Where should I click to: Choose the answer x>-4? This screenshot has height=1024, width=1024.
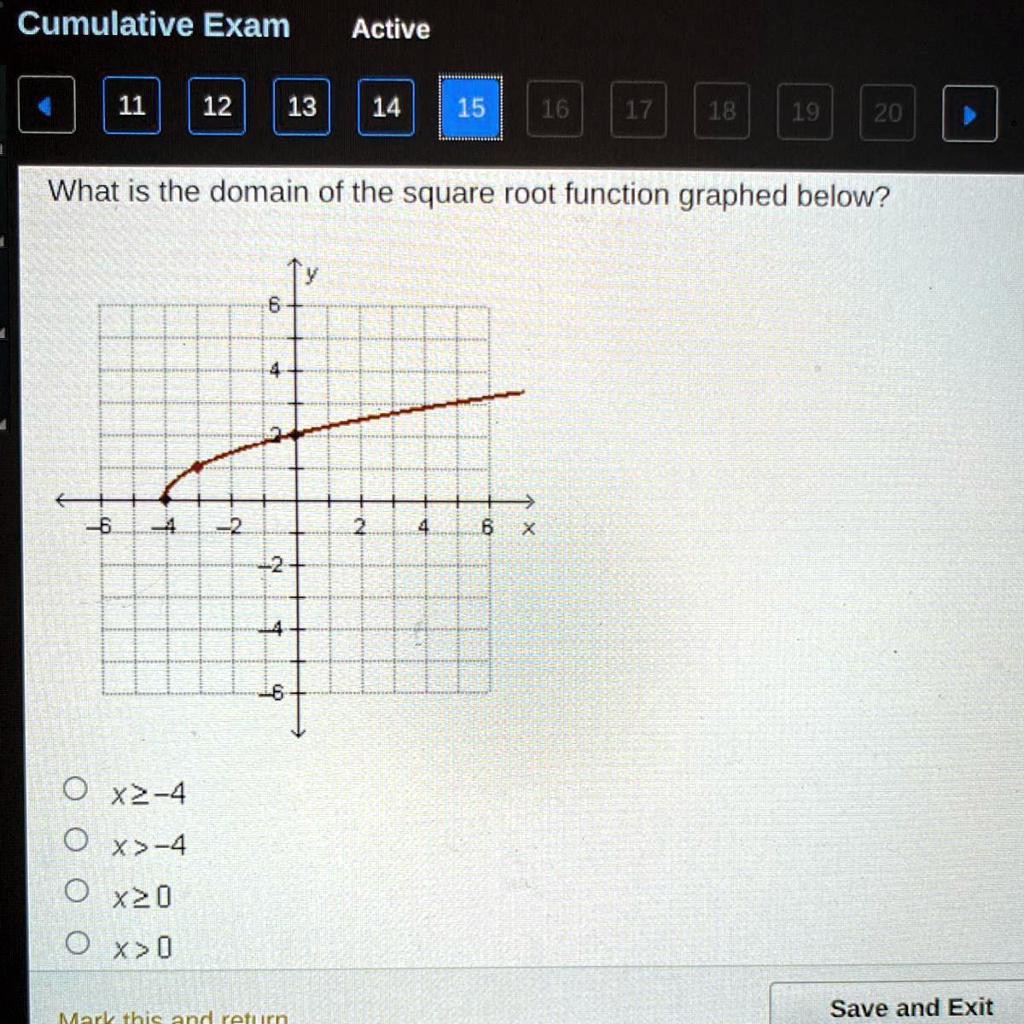click(73, 840)
